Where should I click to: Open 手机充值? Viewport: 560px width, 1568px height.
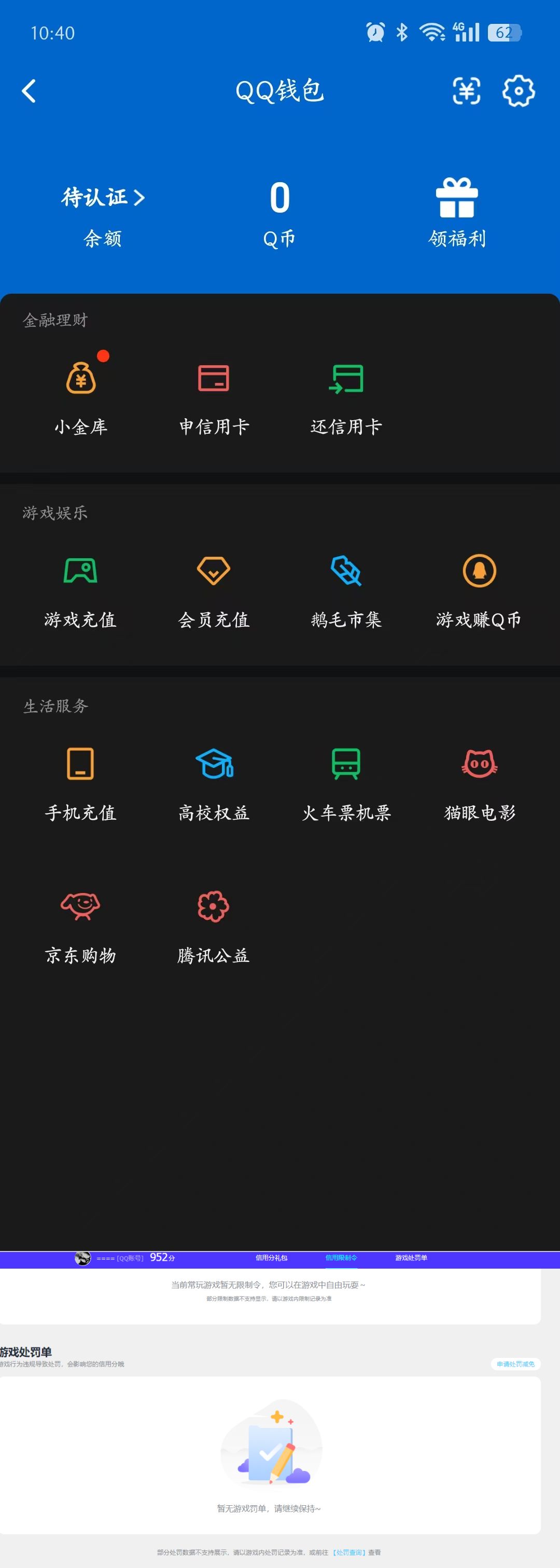point(80,782)
